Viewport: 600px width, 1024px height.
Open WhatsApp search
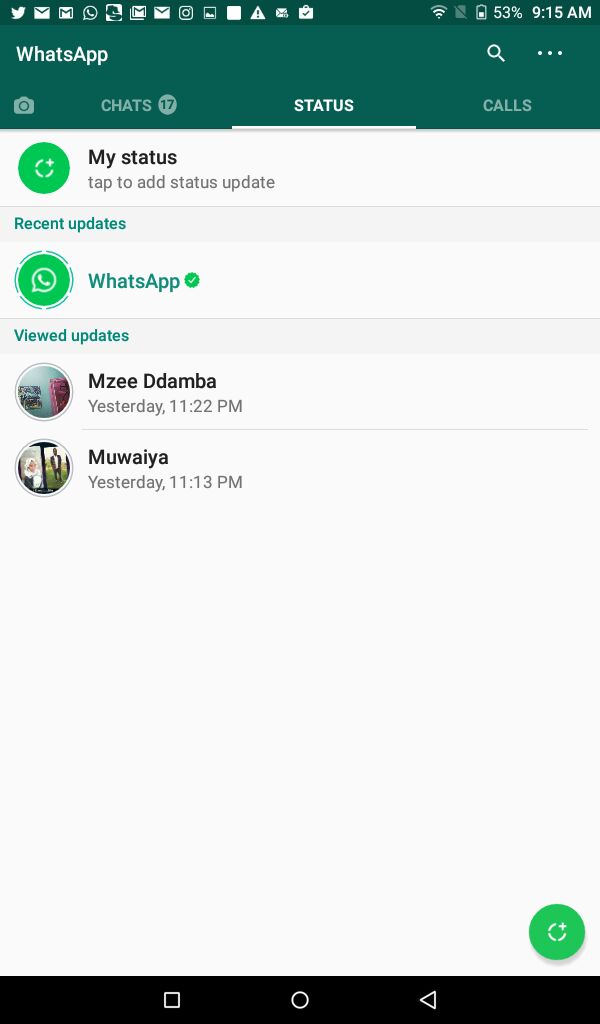click(496, 54)
